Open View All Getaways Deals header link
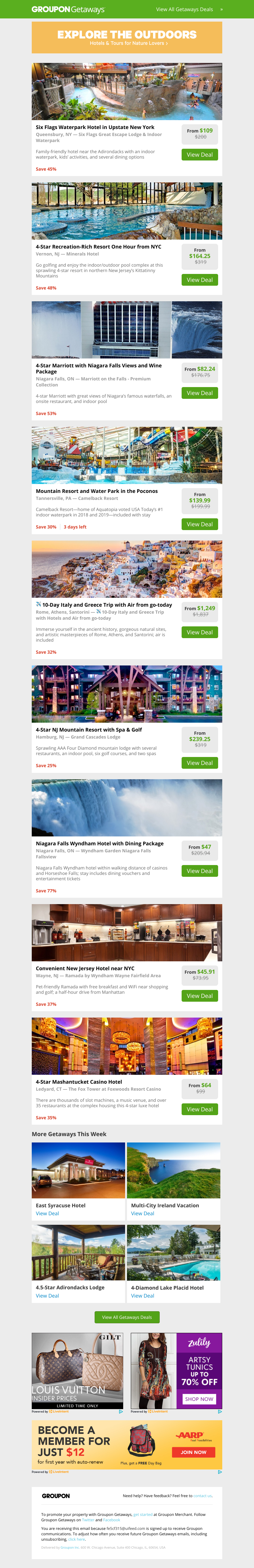The image size is (254, 1568). pyautogui.click(x=185, y=9)
